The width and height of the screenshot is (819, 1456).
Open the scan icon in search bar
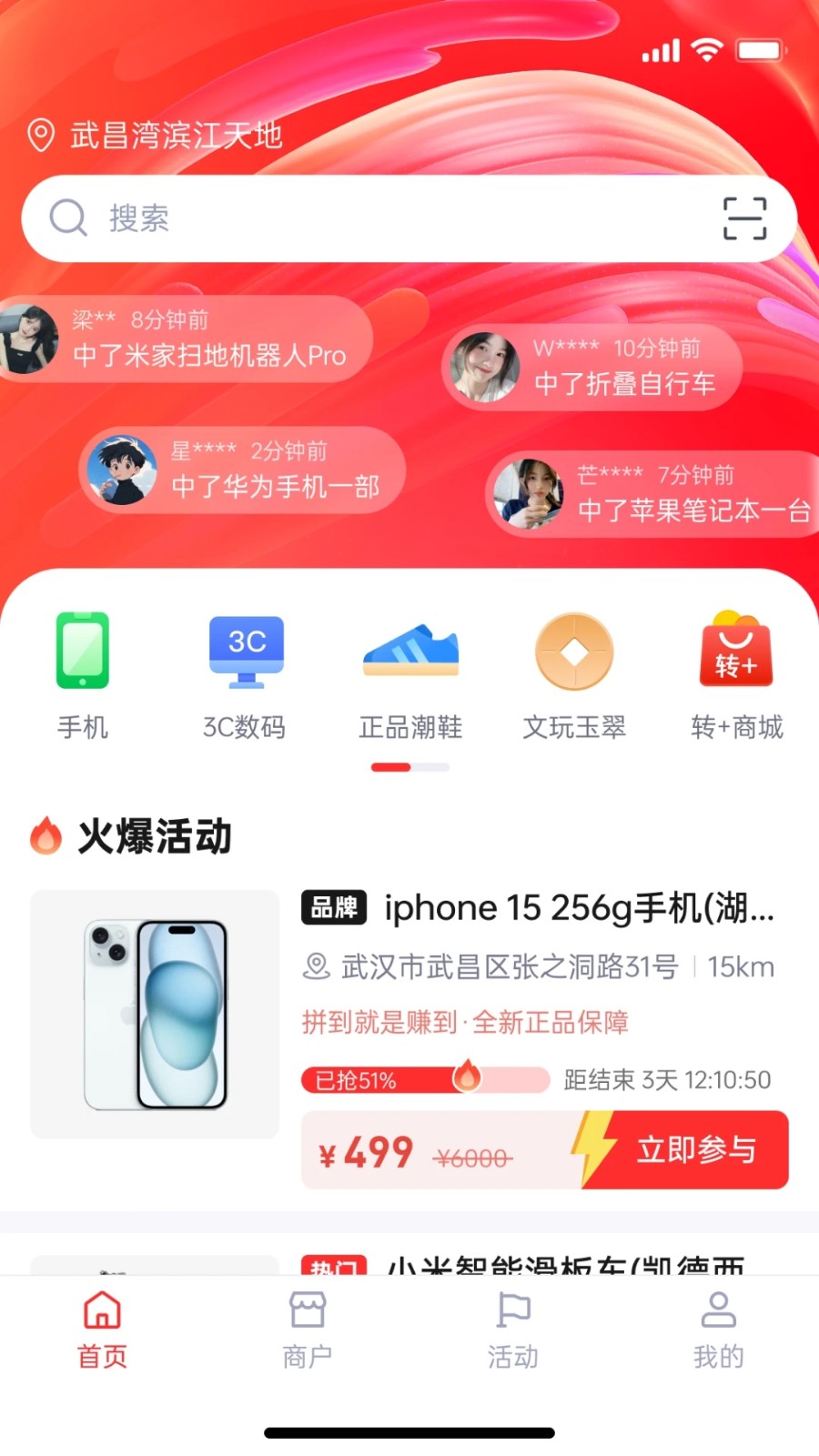coord(744,218)
